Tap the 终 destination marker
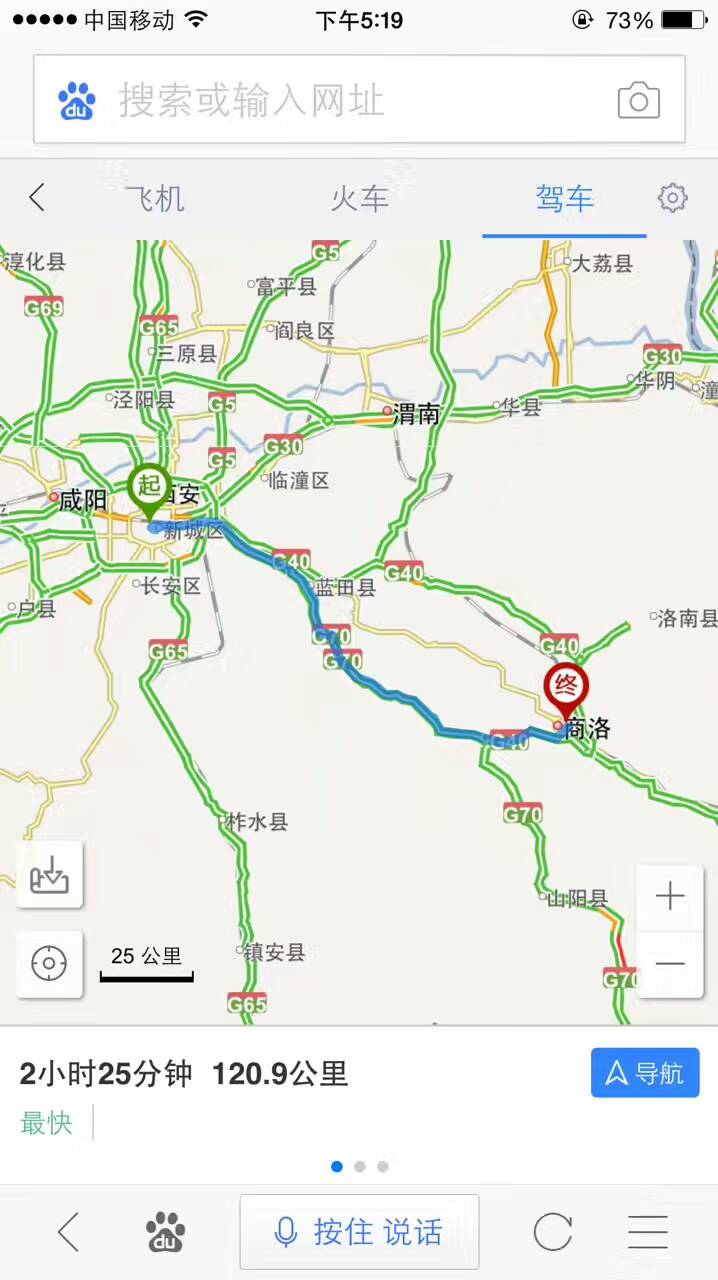718x1280 pixels. click(565, 687)
